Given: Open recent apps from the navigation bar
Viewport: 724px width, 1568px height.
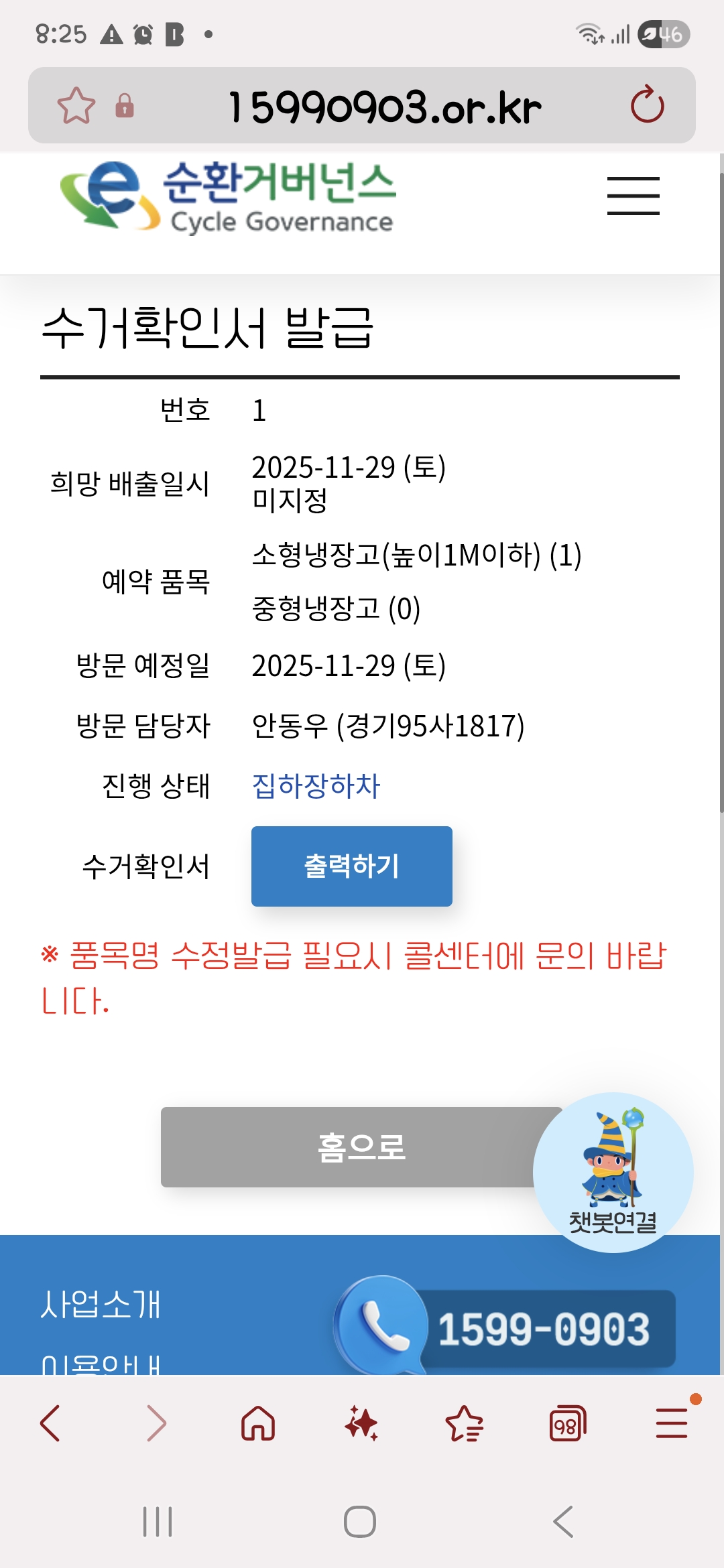Looking at the screenshot, I should click(158, 1521).
